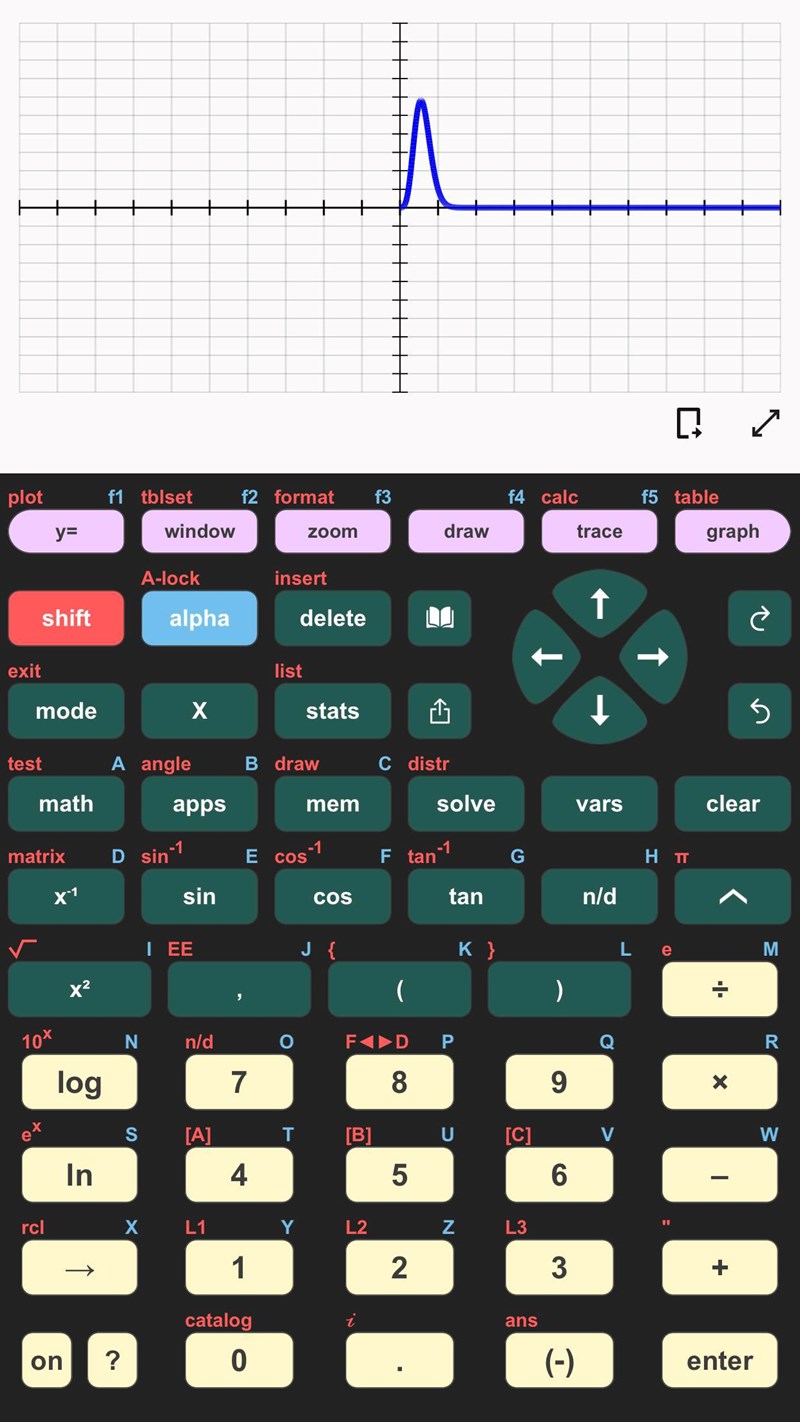Viewport: 800px width, 1422px height.
Task: Tap the enter key
Action: point(719,1360)
